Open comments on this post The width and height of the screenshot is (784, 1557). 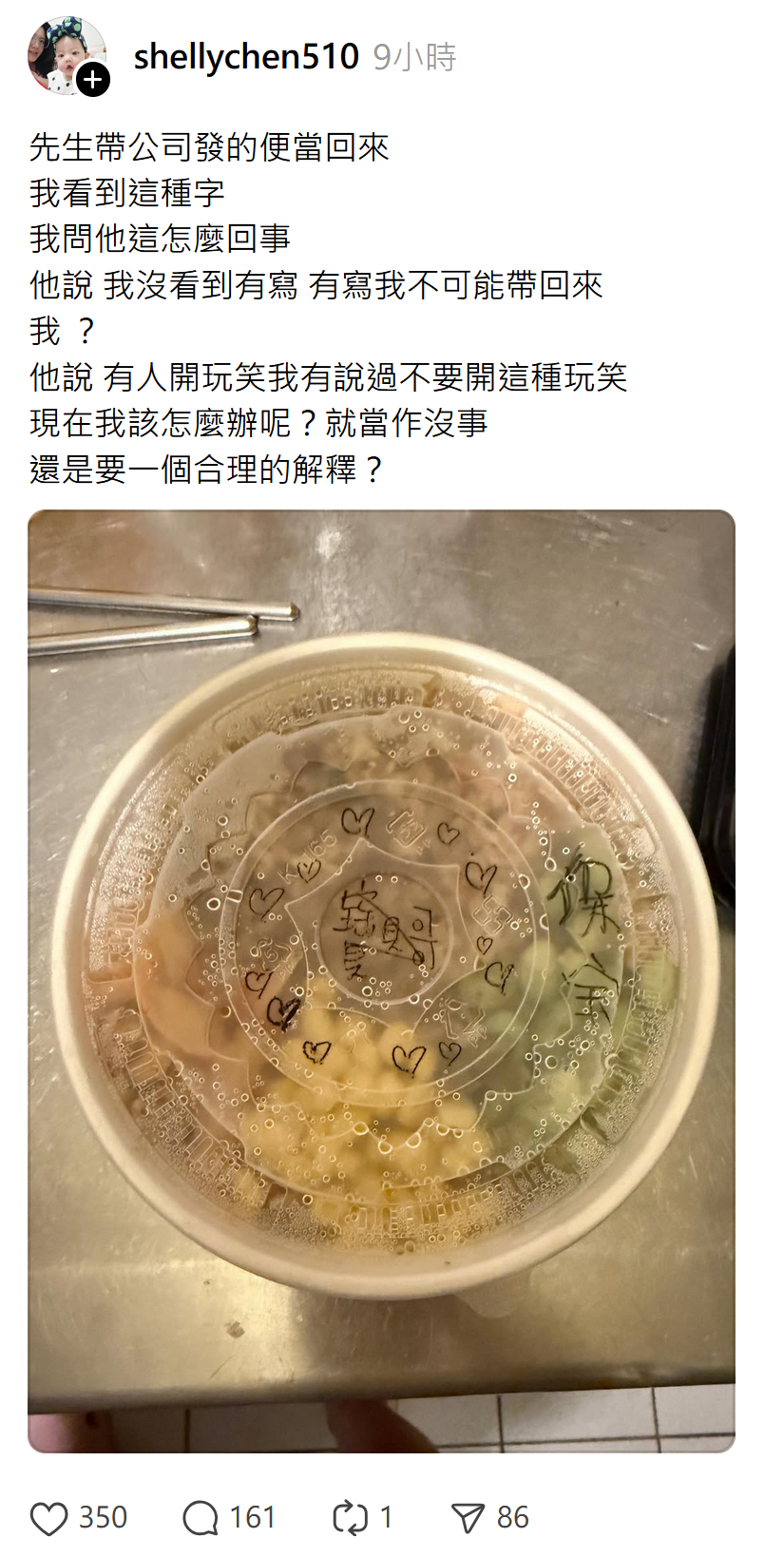[x=200, y=1518]
